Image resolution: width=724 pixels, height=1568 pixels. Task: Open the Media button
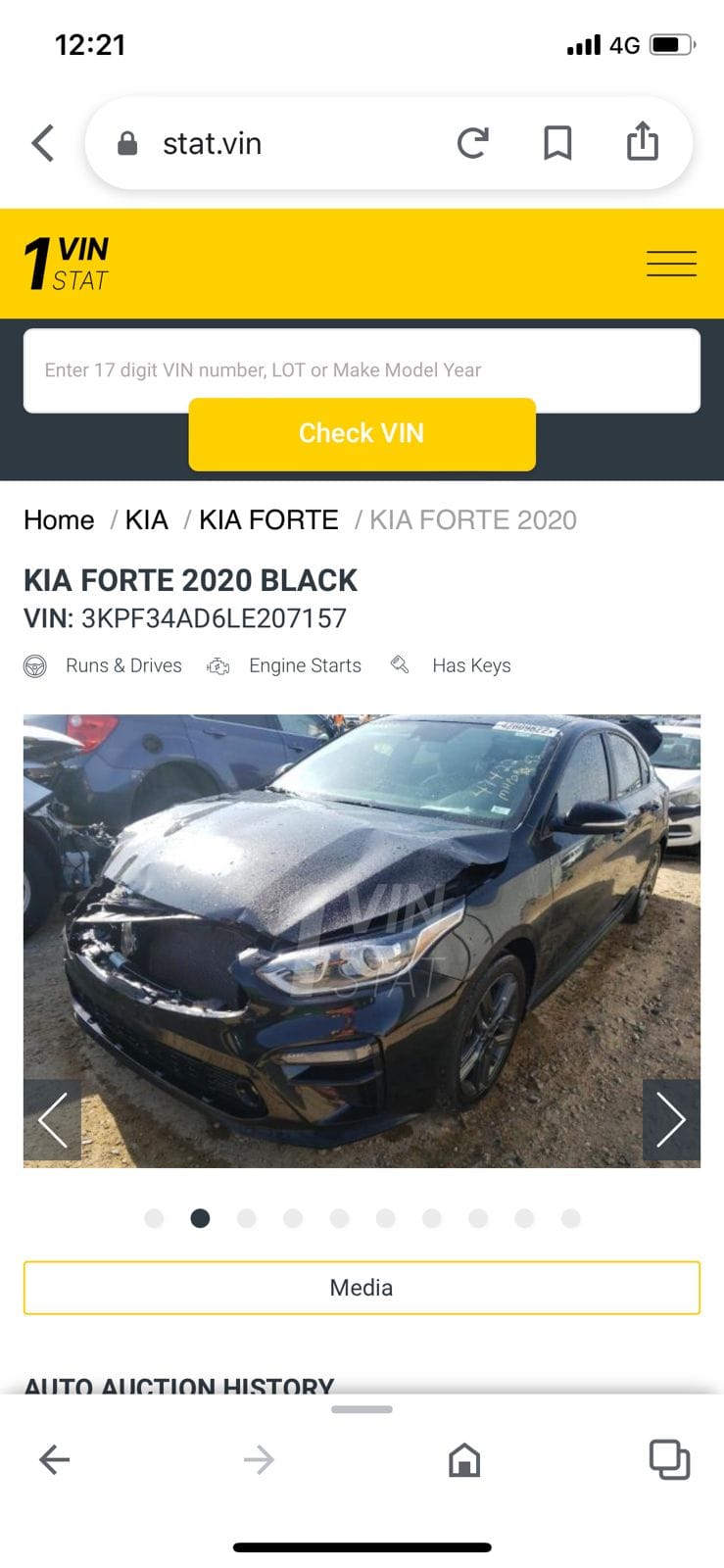click(x=362, y=1287)
